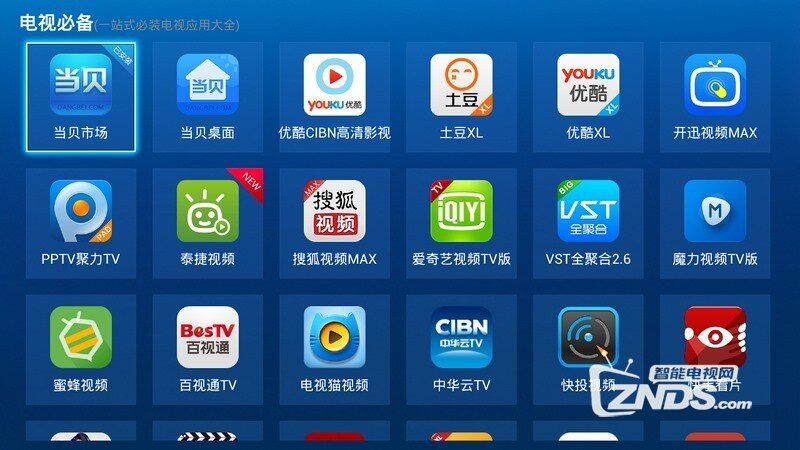This screenshot has width=800, height=450.
Task: Open the 优酷XL app tile
Action: click(588, 97)
